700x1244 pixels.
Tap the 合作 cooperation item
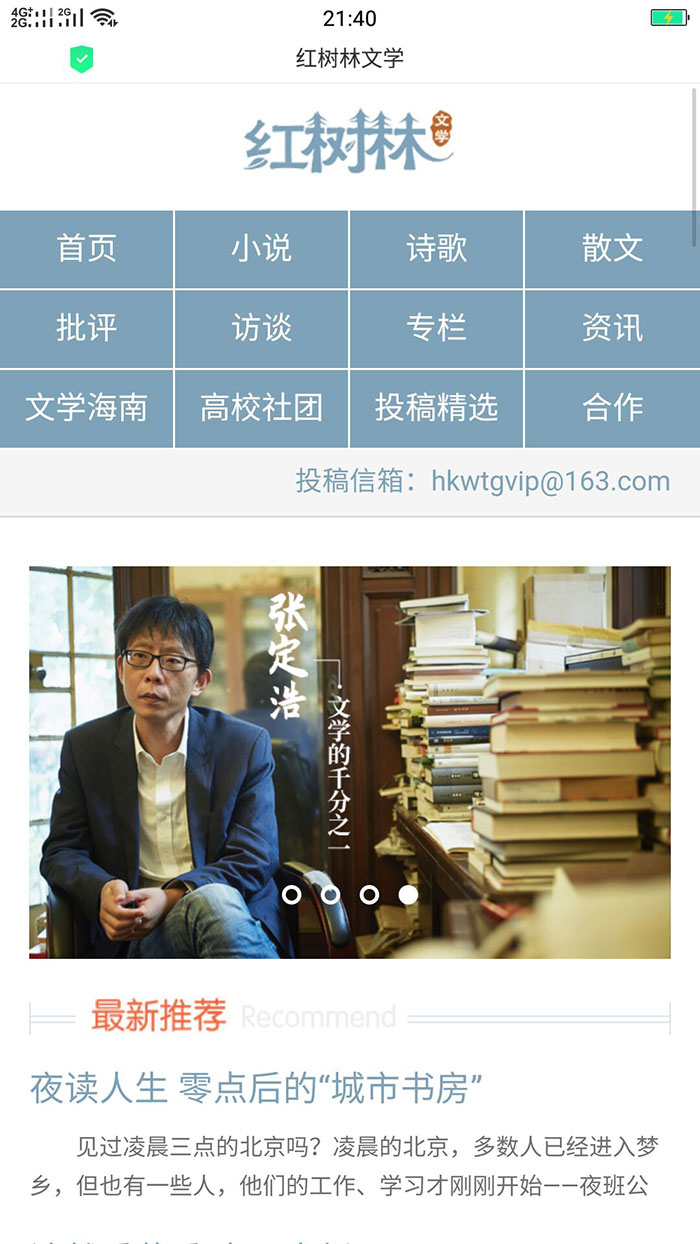point(612,408)
